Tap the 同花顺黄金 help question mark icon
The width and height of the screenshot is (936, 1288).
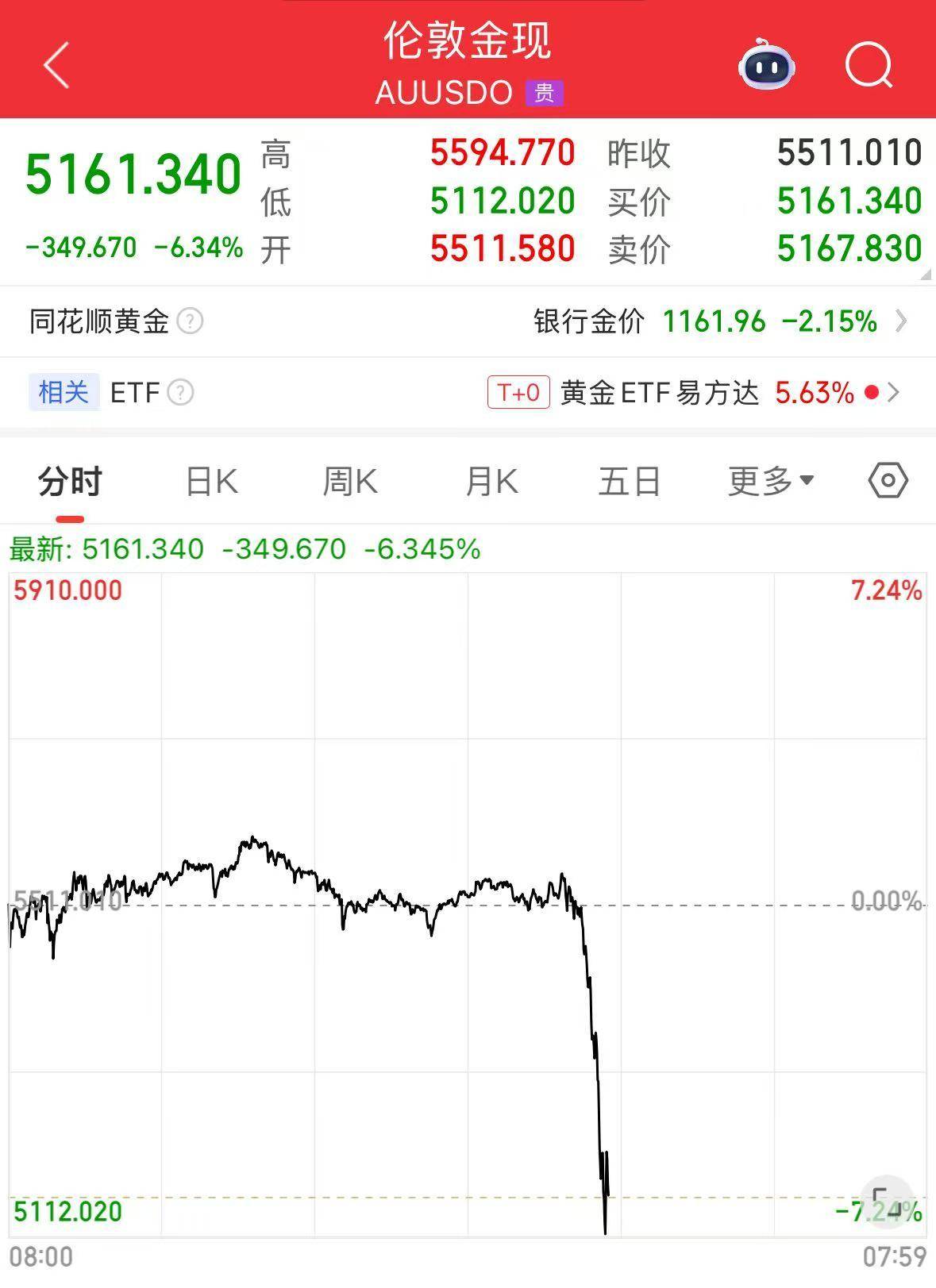[x=191, y=322]
